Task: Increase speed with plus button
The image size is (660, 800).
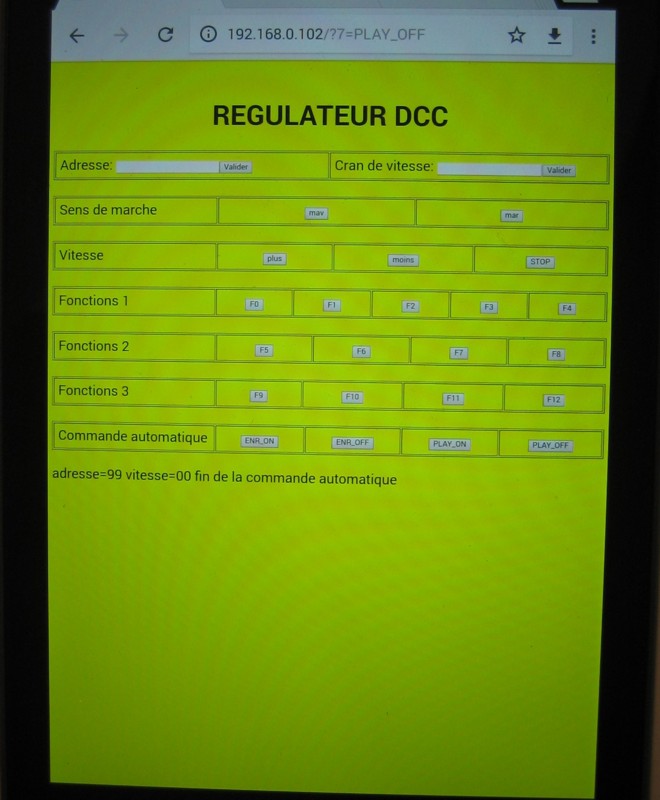Action: click(275, 258)
